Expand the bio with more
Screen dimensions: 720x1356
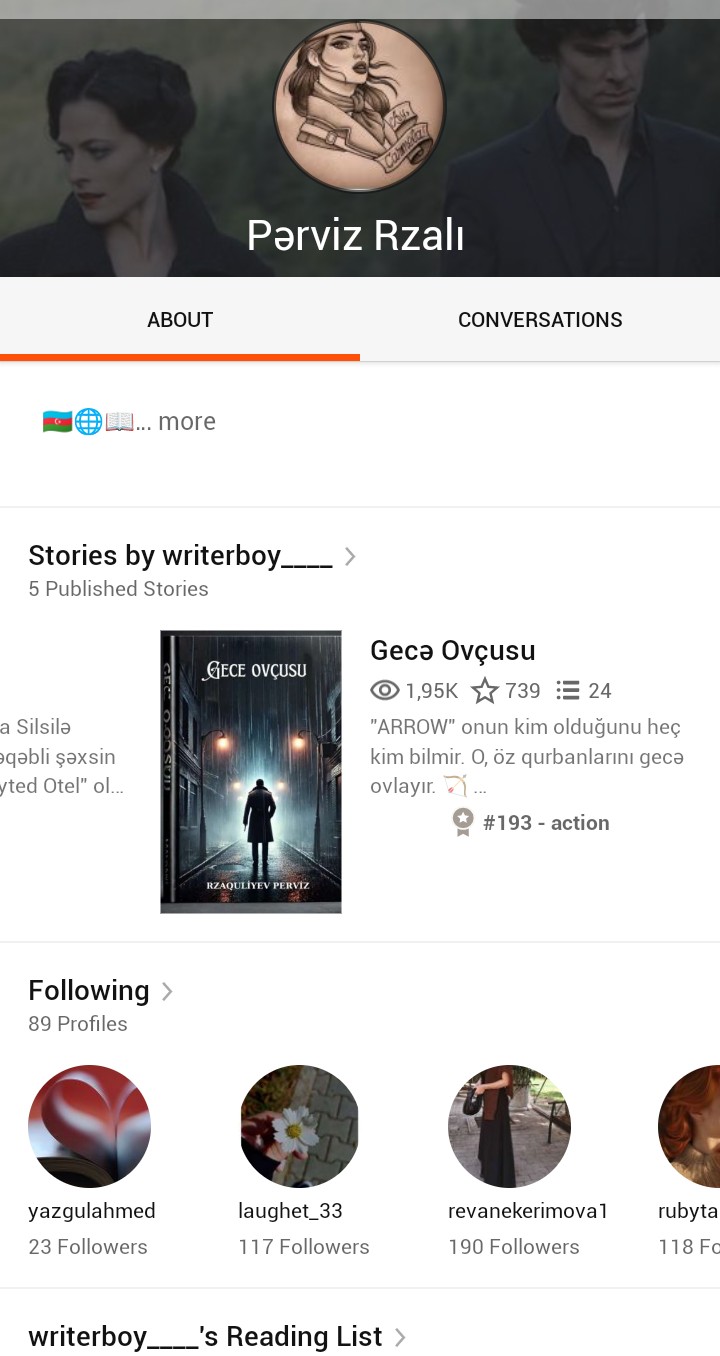pos(186,422)
